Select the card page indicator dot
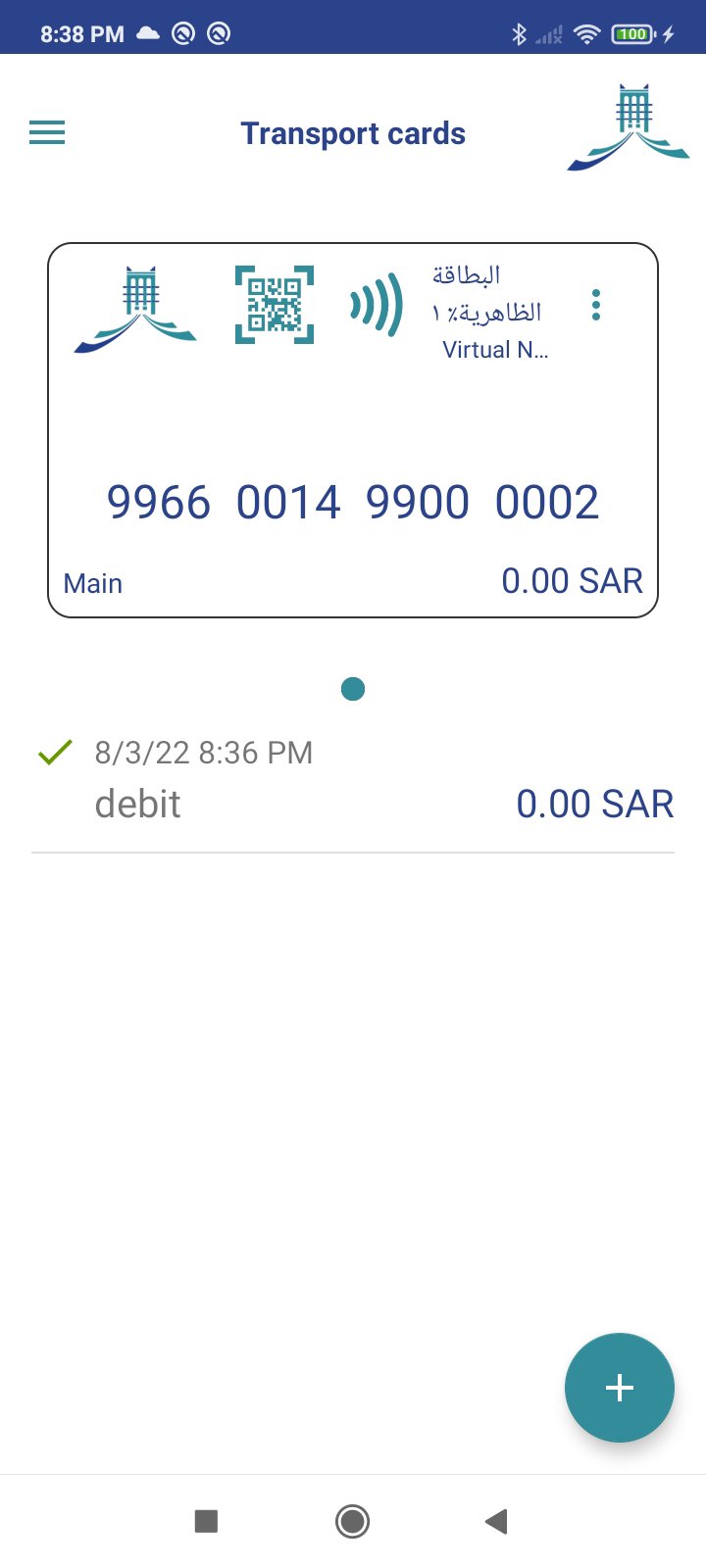Viewport: 706px width, 1568px height. 353,689
